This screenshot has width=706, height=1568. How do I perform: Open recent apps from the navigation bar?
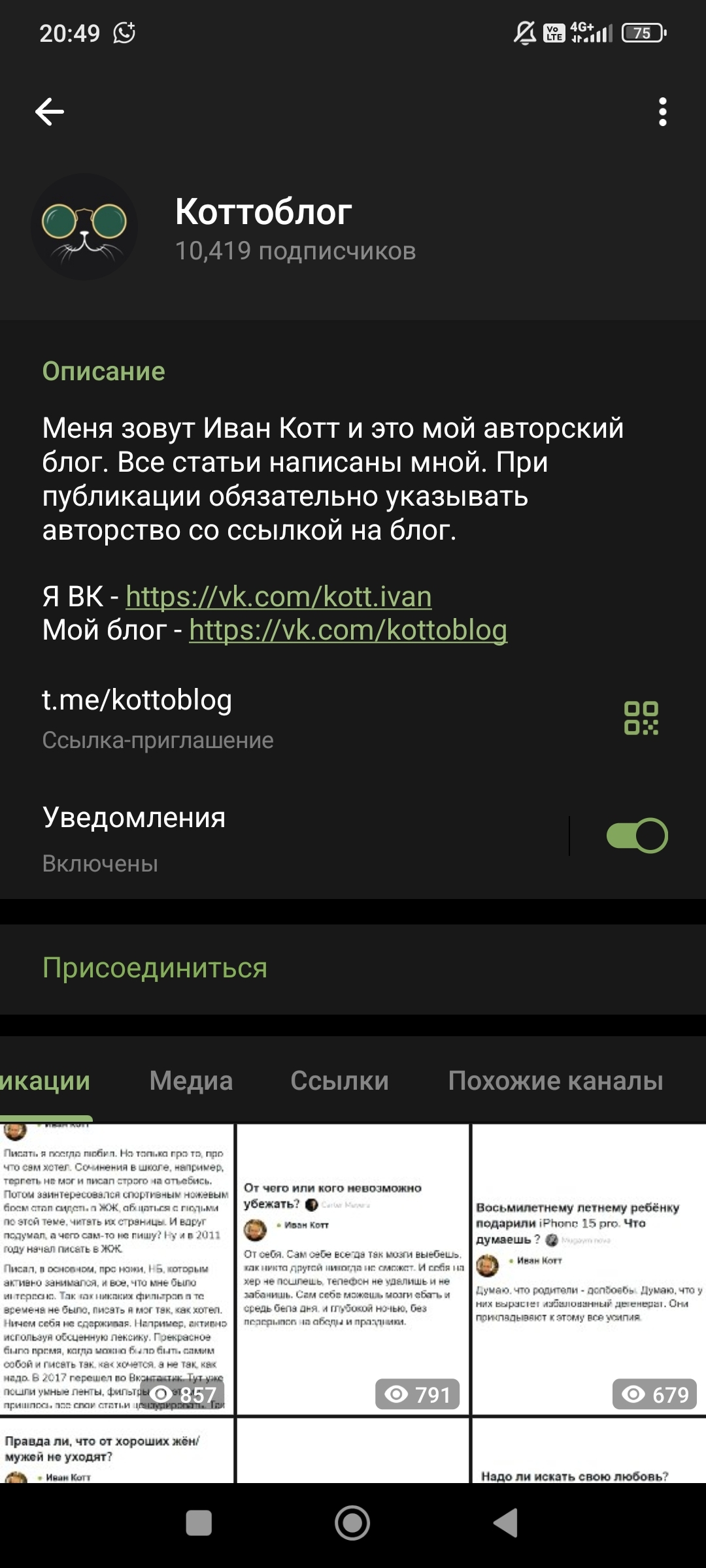click(x=199, y=1523)
